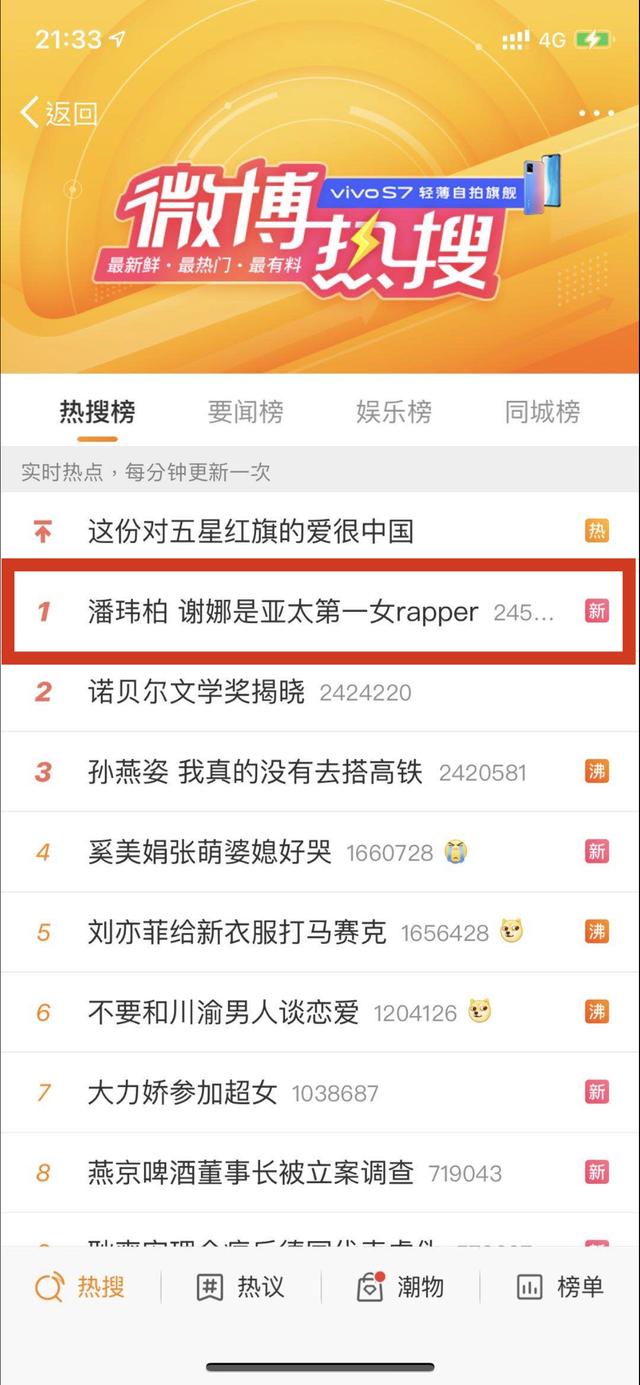Open topic 诺贝尔文学奖揭晓
Image resolution: width=640 pixels, height=1385 pixels.
[196, 692]
